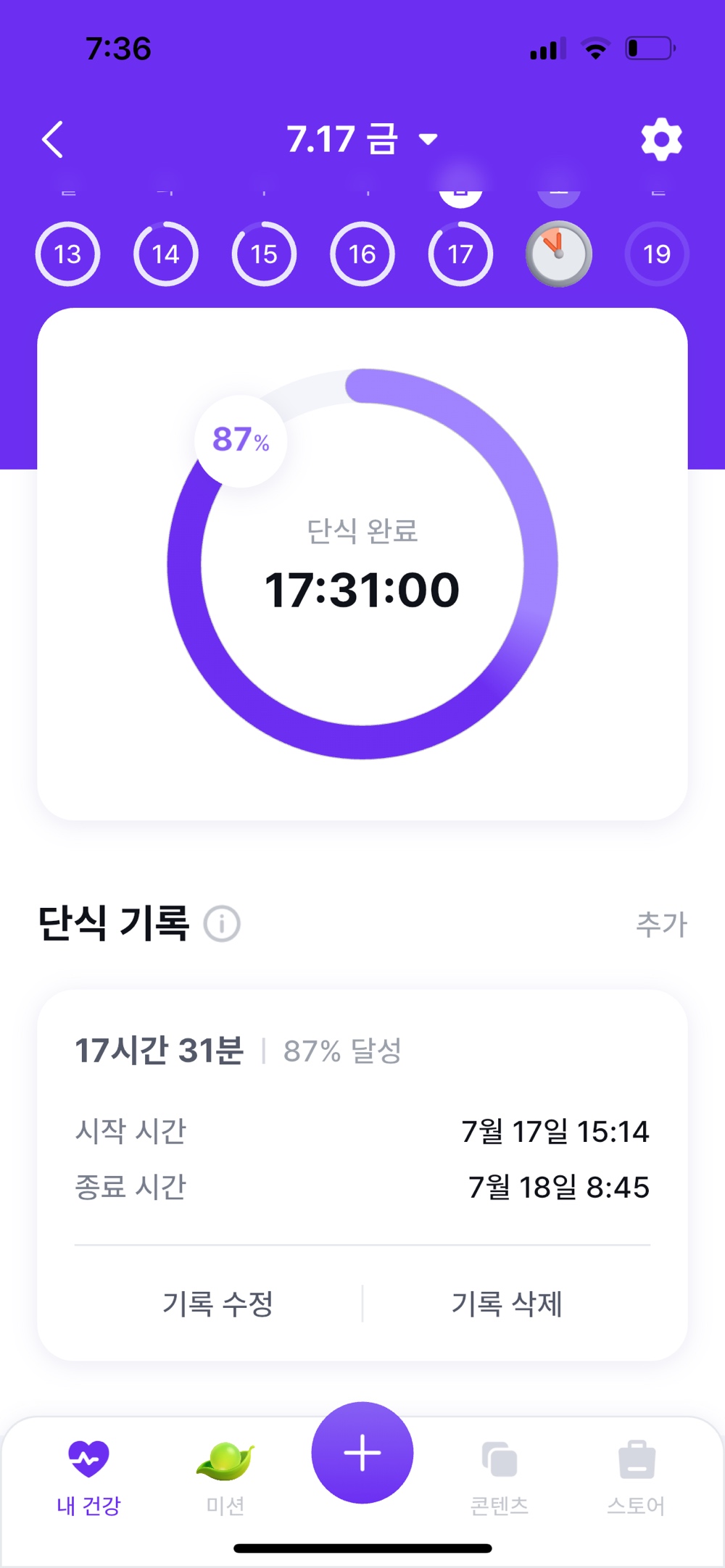Screen dimensions: 725x1568
Task: Tap the clock icon day in the strip
Action: click(559, 254)
